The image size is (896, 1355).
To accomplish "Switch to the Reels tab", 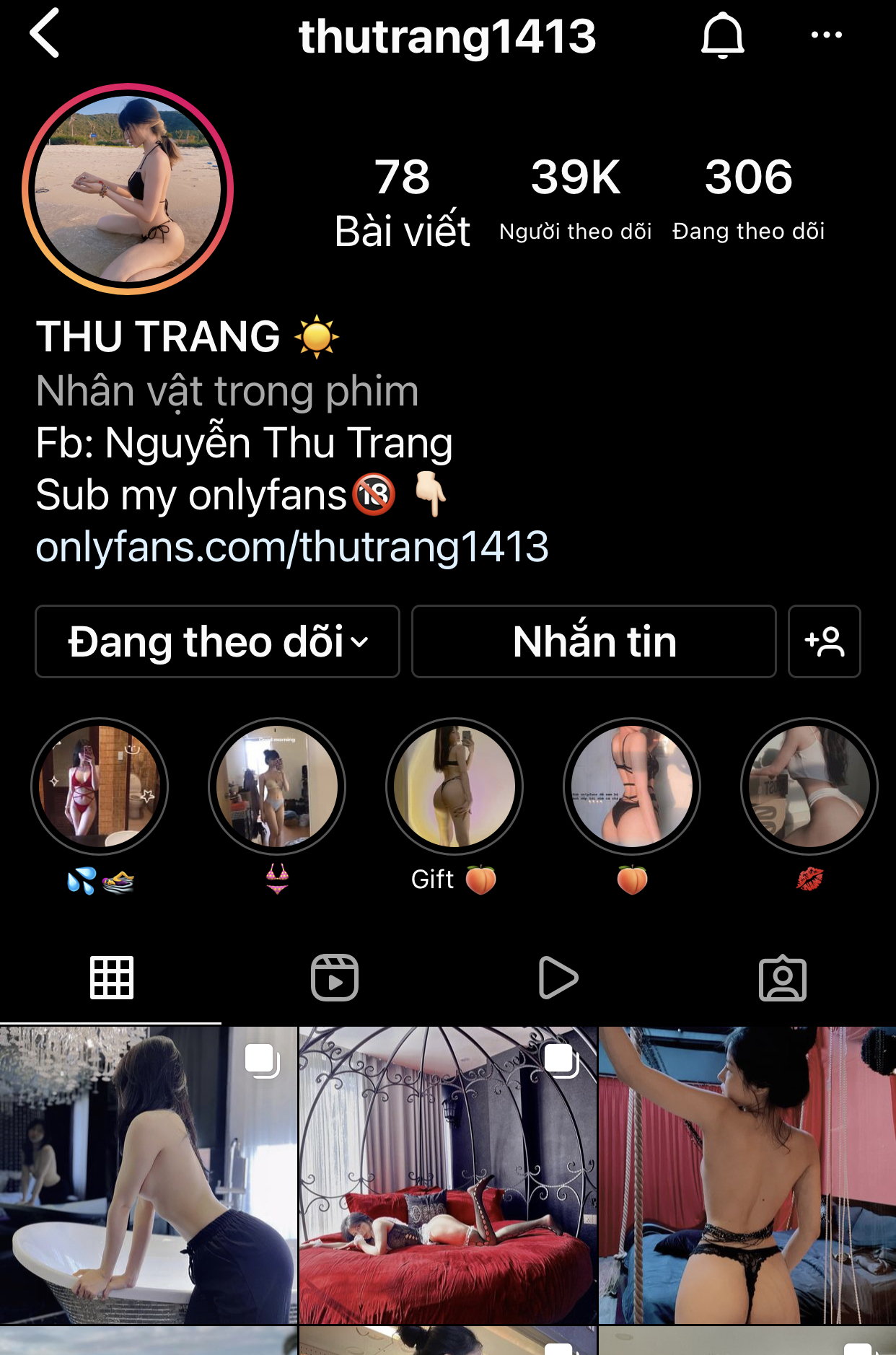I will point(335,978).
